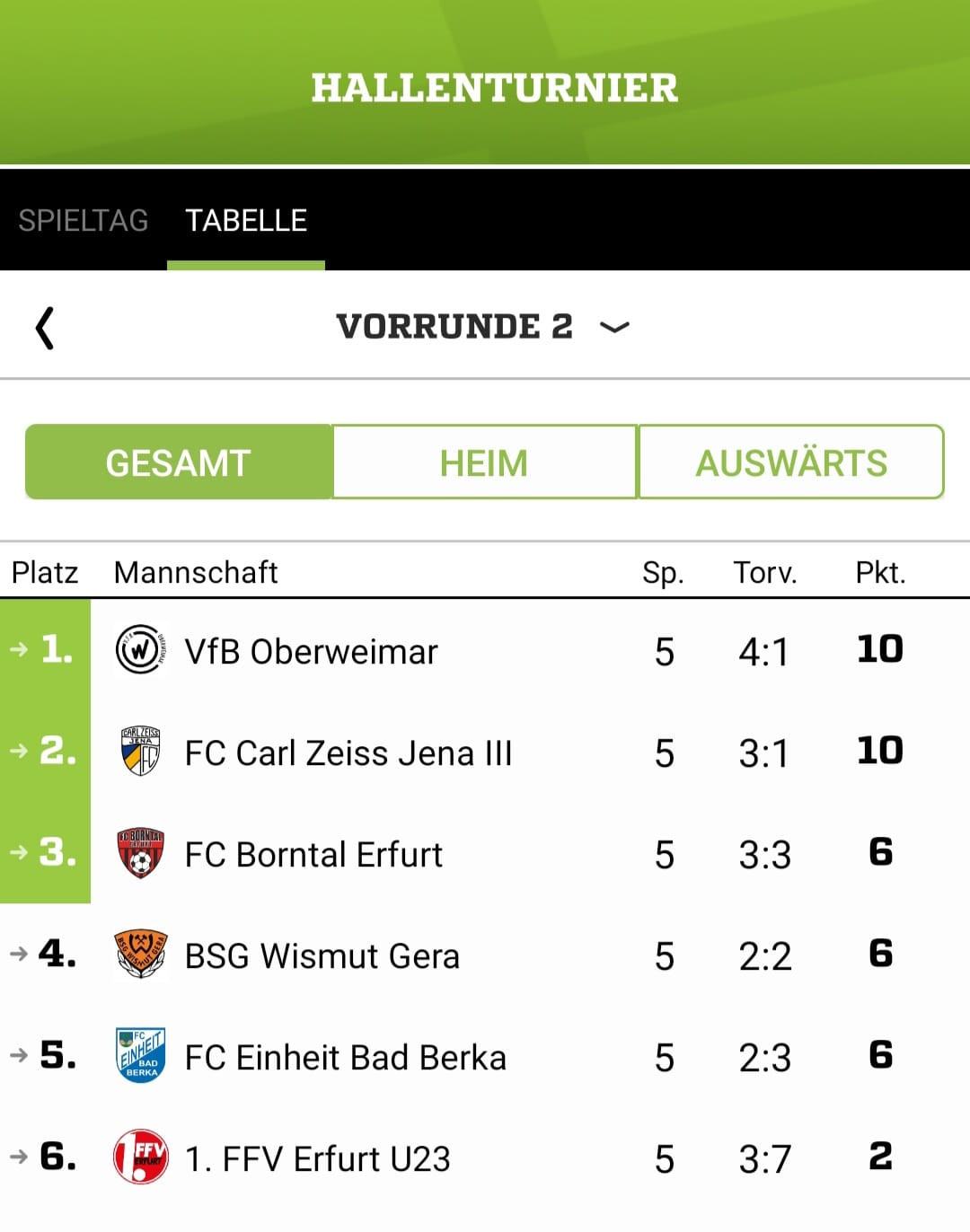This screenshot has height=1232, width=970.
Task: Click the green tab underline indicator
Action: [x=245, y=263]
